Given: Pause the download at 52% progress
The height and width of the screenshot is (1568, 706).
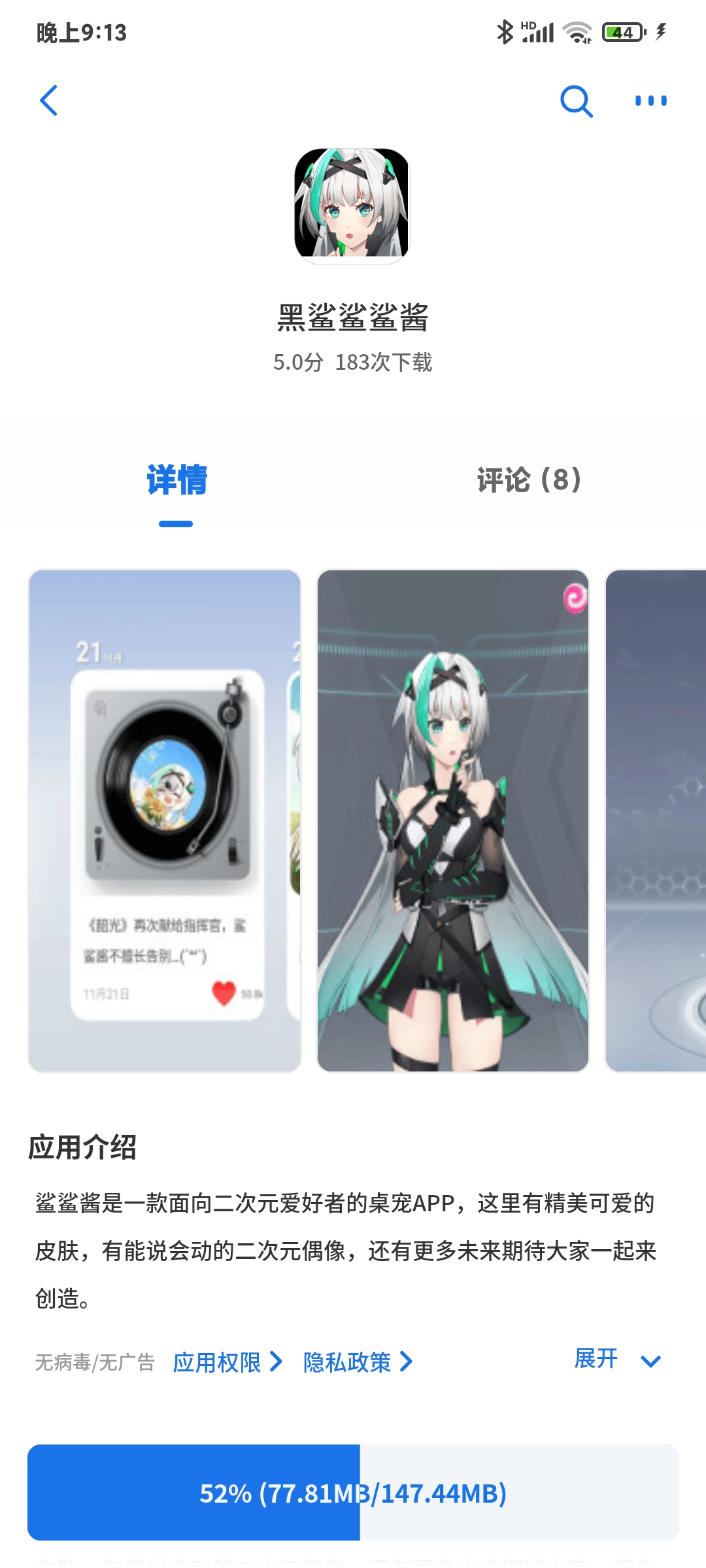Looking at the screenshot, I should 353,1493.
